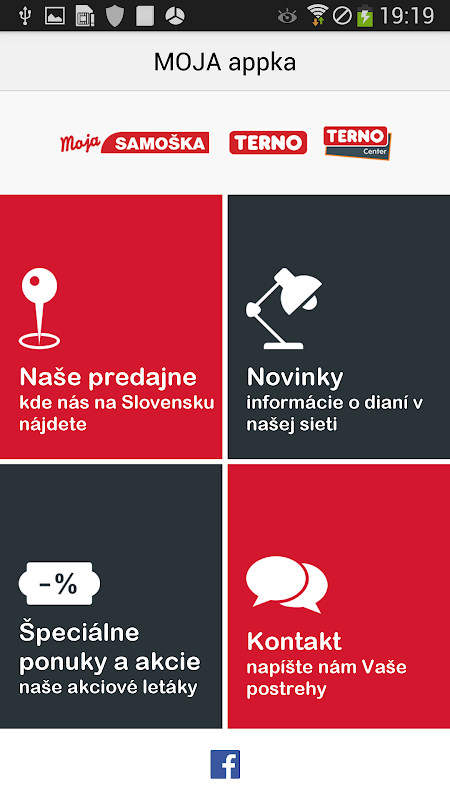
Task: Open Špeciálne ponuky a akcie tile
Action: click(x=111, y=596)
